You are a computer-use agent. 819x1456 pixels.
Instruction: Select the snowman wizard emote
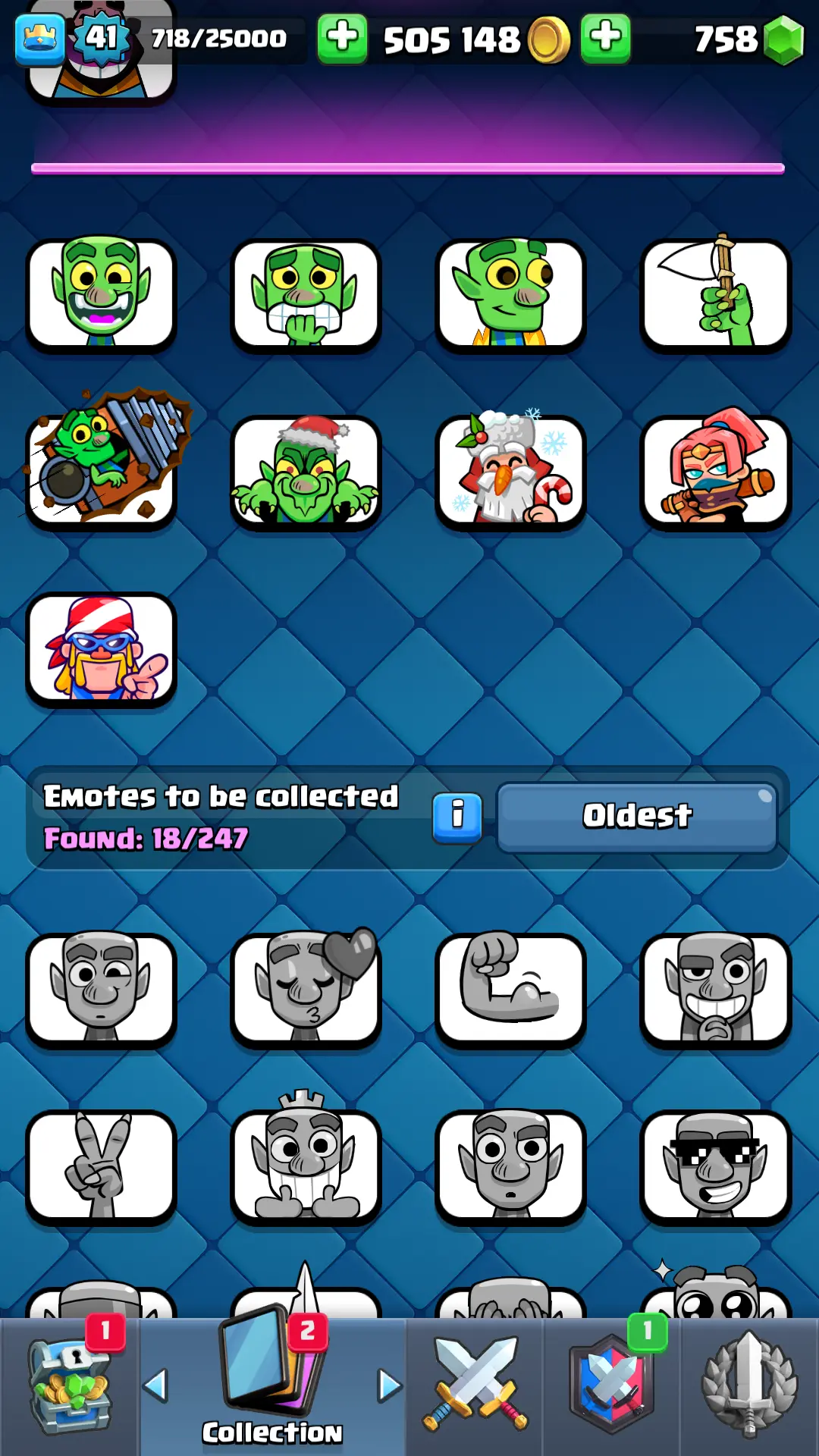point(510,472)
